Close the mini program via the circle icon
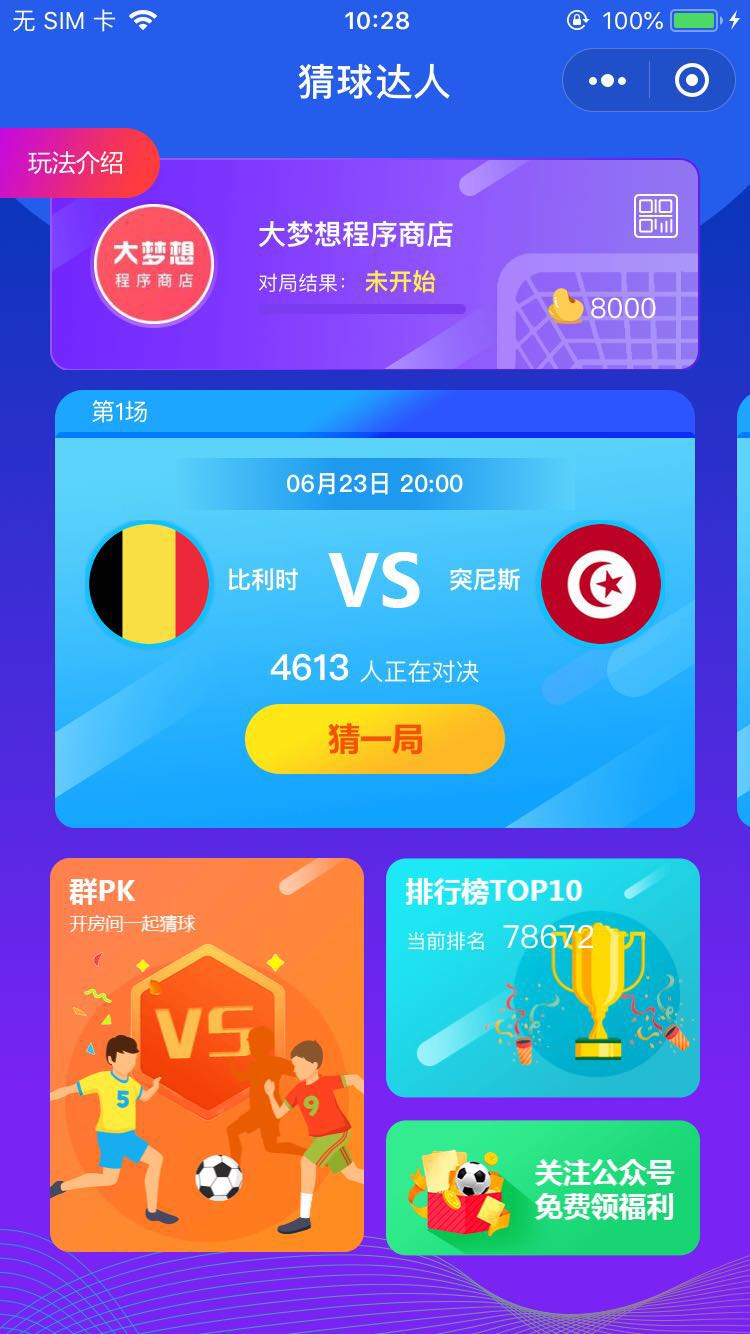 coord(692,81)
